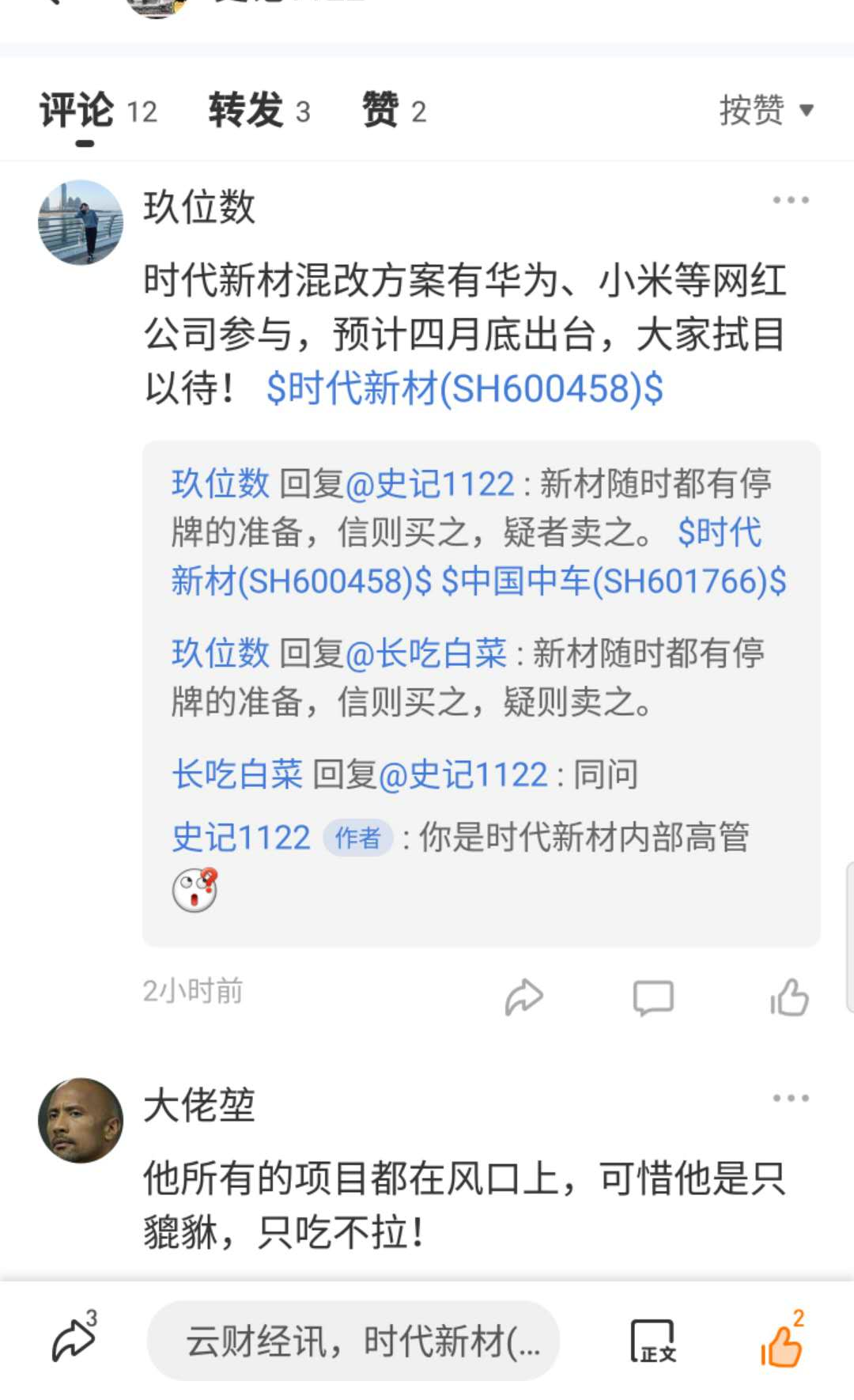Tap the 正文 jump-to-article icon
The height and width of the screenshot is (1400, 854).
pos(653,1338)
